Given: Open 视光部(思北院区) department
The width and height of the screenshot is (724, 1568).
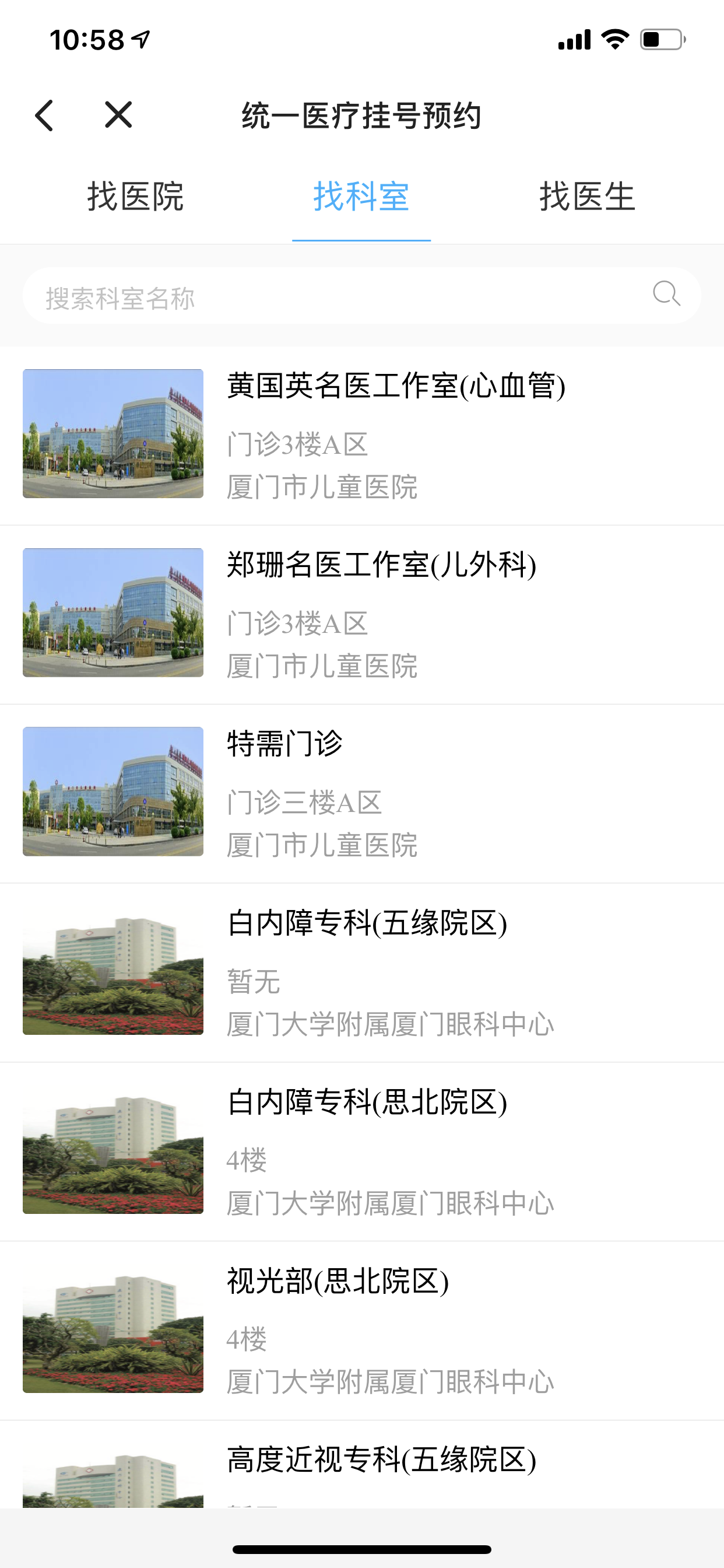Looking at the screenshot, I should [362, 1329].
